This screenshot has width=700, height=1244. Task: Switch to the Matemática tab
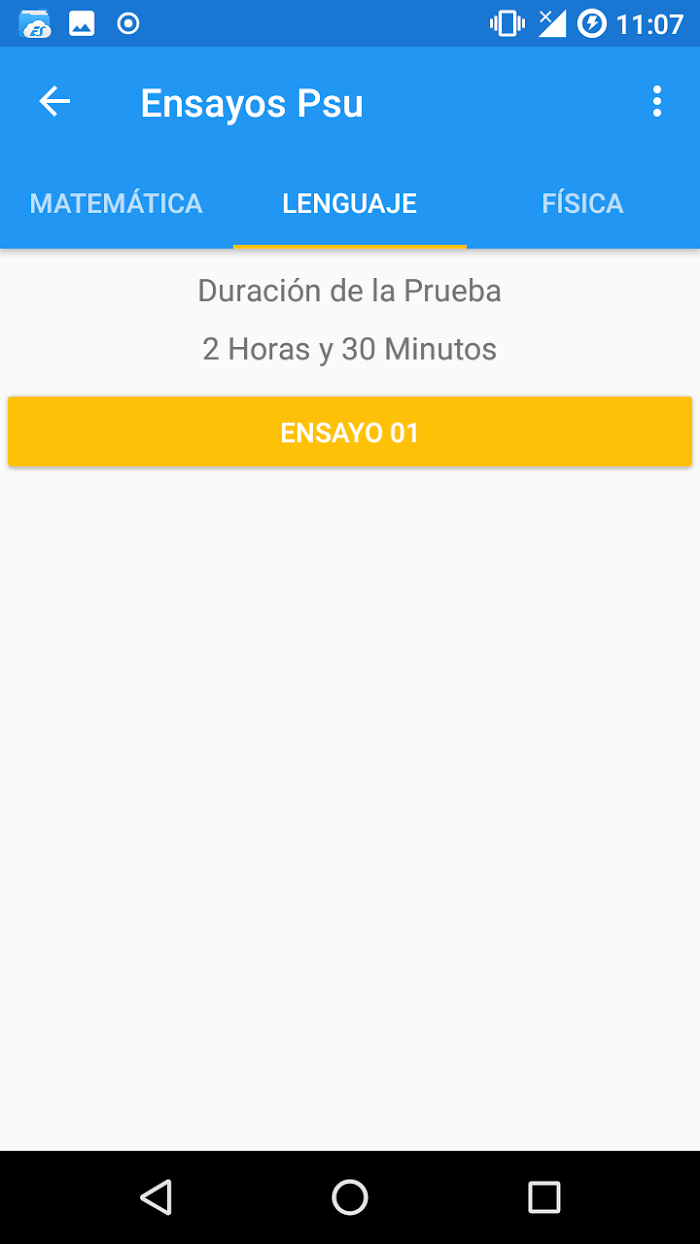(x=116, y=204)
